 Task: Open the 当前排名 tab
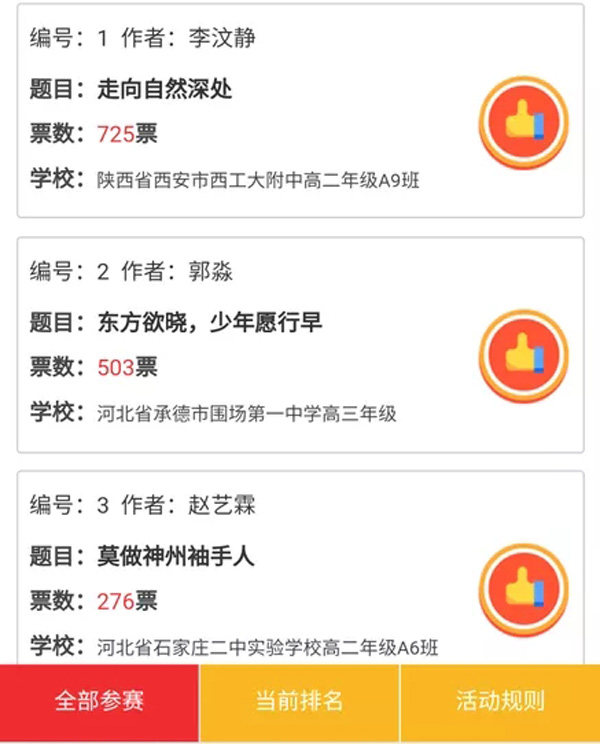coord(299,700)
